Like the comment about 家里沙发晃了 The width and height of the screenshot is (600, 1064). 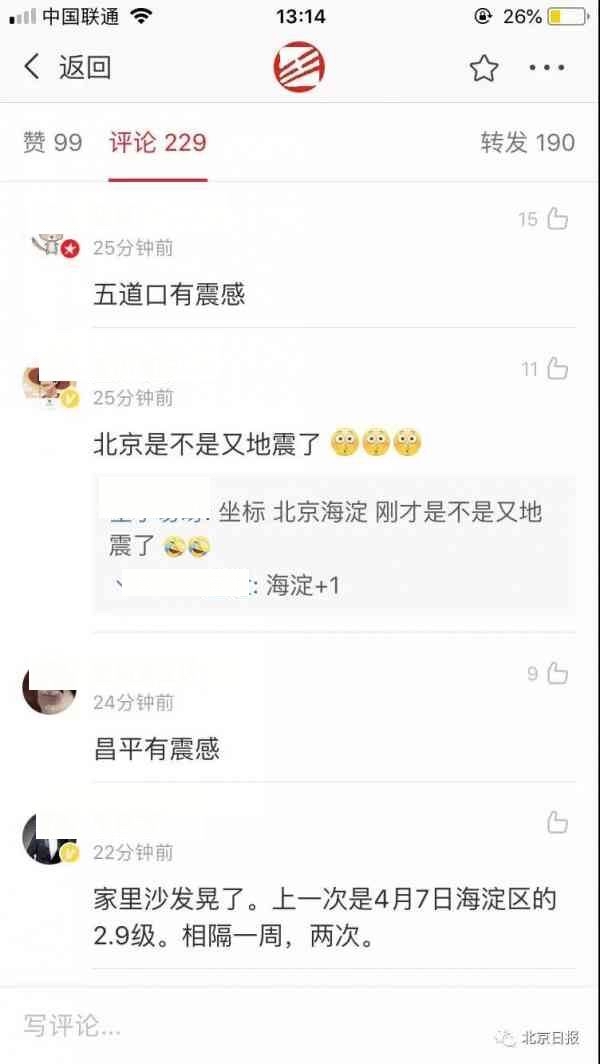(x=557, y=822)
